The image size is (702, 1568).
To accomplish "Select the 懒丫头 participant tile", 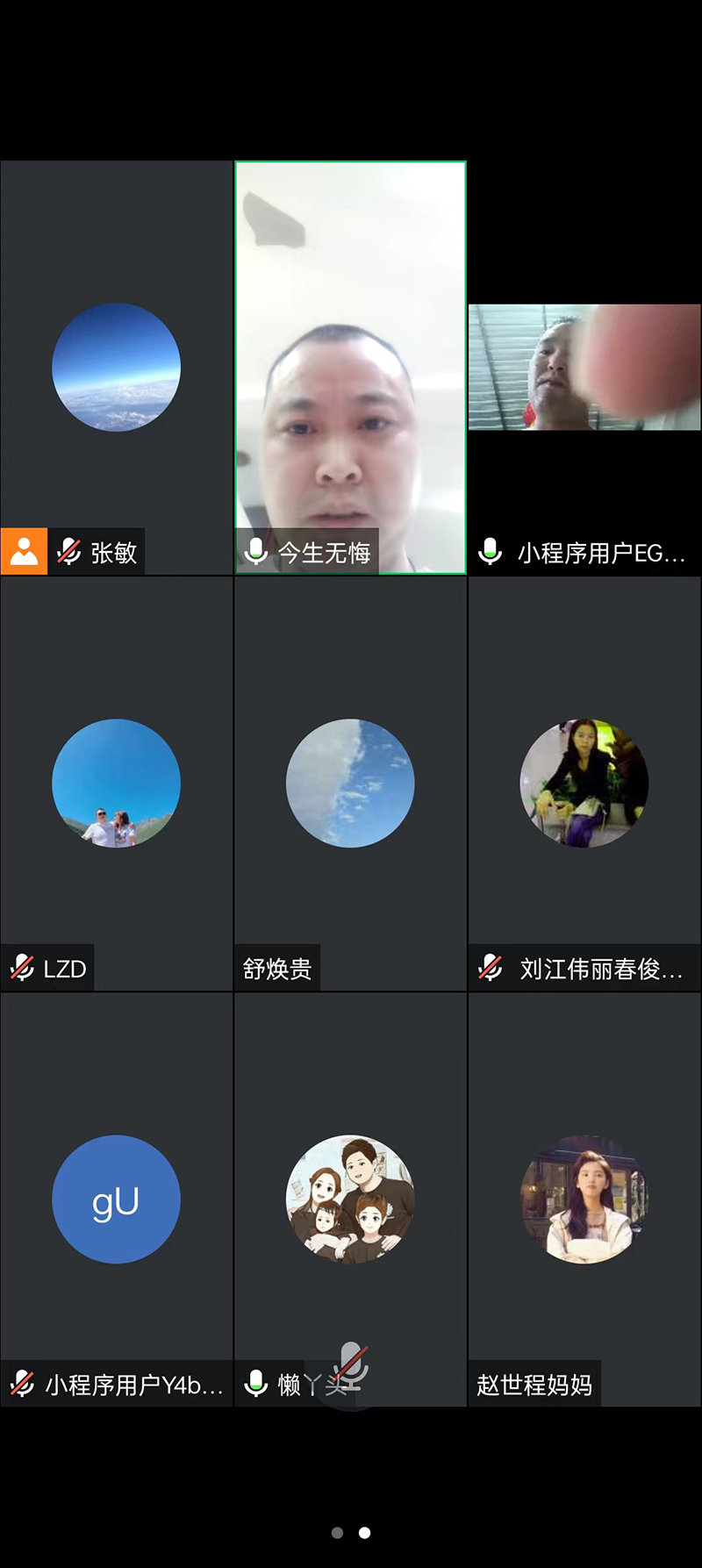I will click(x=350, y=1199).
